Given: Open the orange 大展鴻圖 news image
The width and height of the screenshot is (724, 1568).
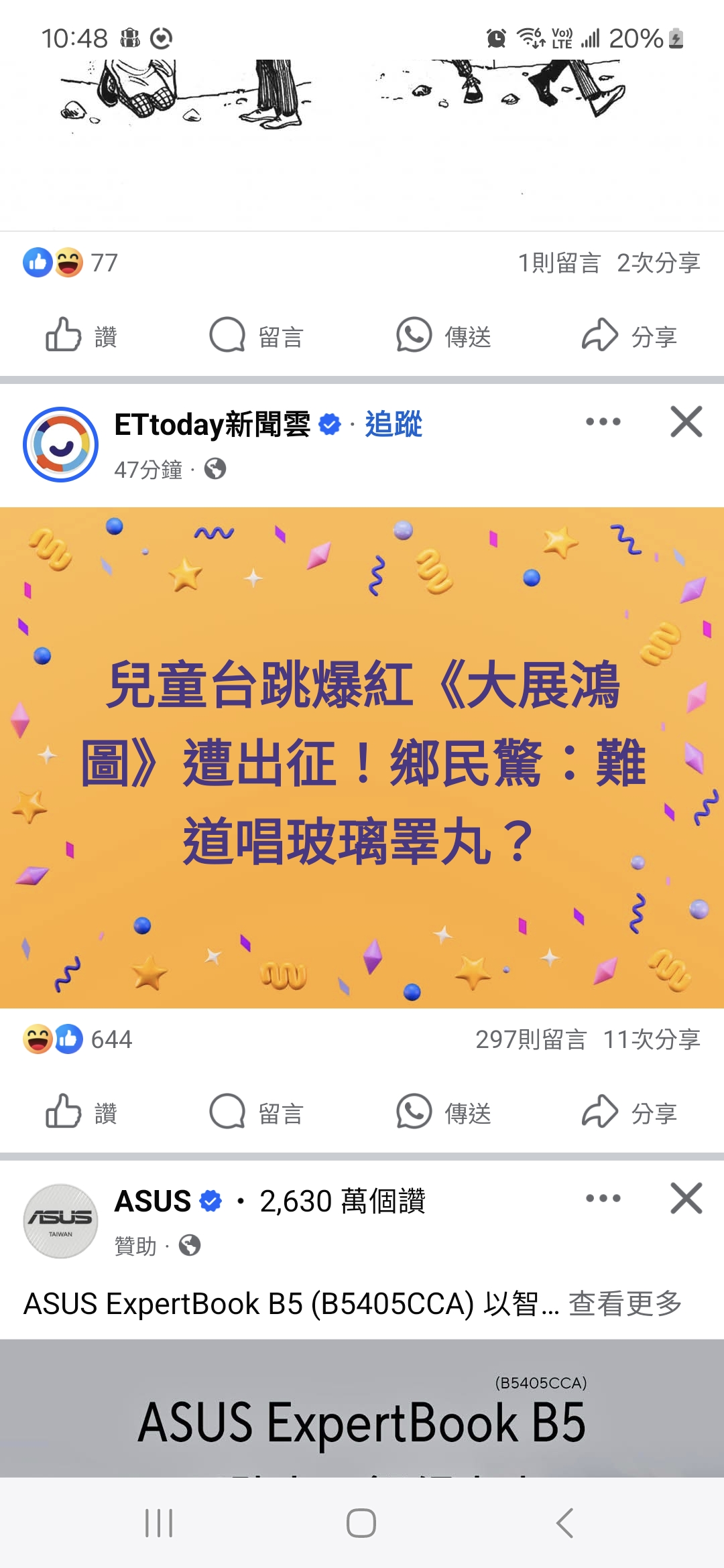Looking at the screenshot, I should [362, 757].
